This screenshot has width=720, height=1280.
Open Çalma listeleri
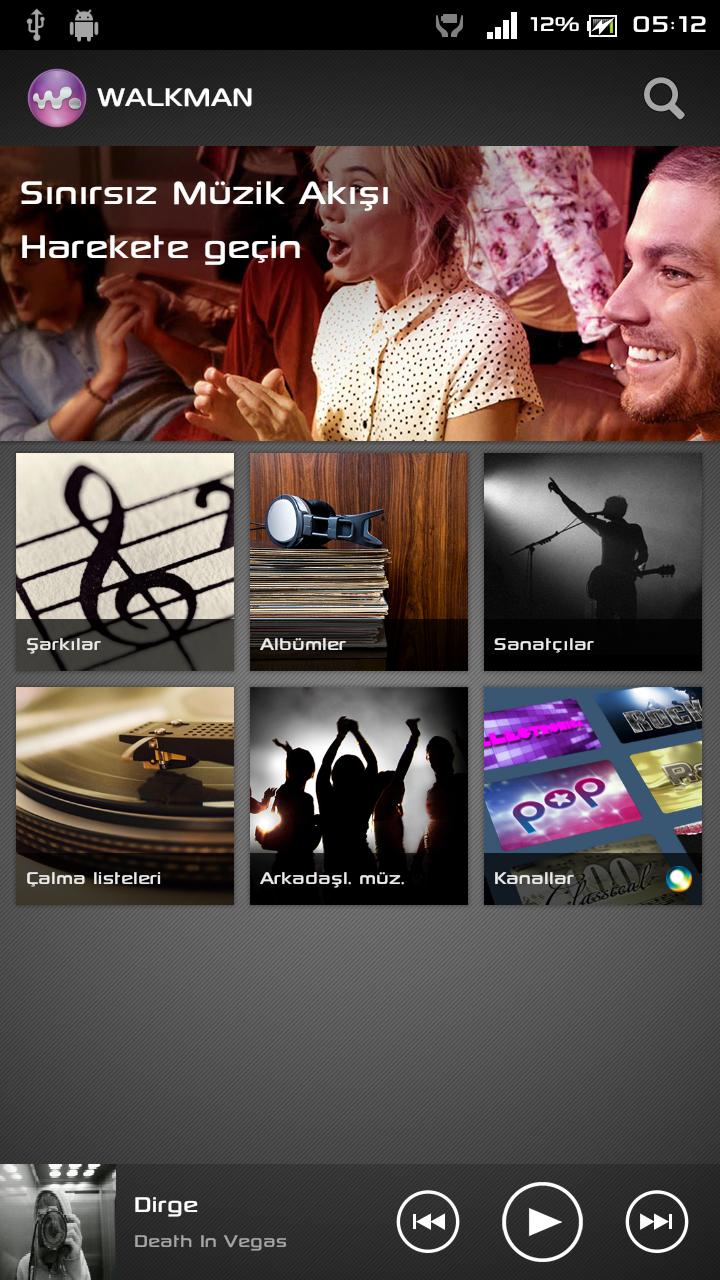click(x=125, y=795)
